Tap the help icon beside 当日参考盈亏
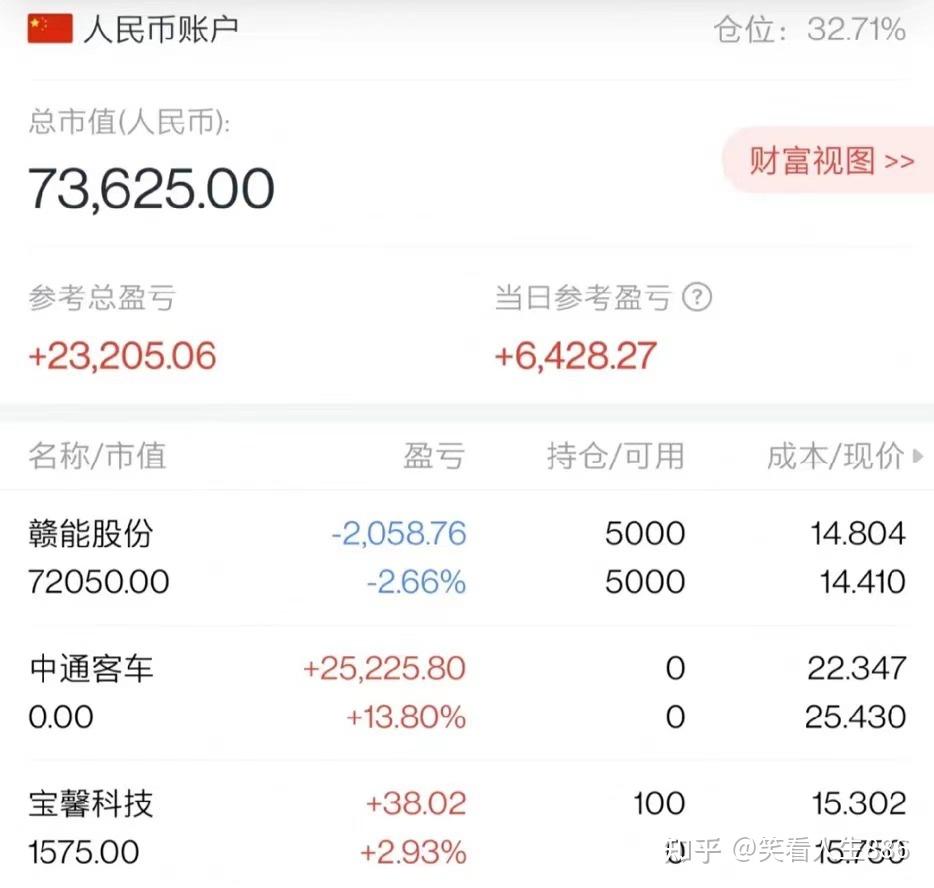The image size is (934, 888). [696, 298]
